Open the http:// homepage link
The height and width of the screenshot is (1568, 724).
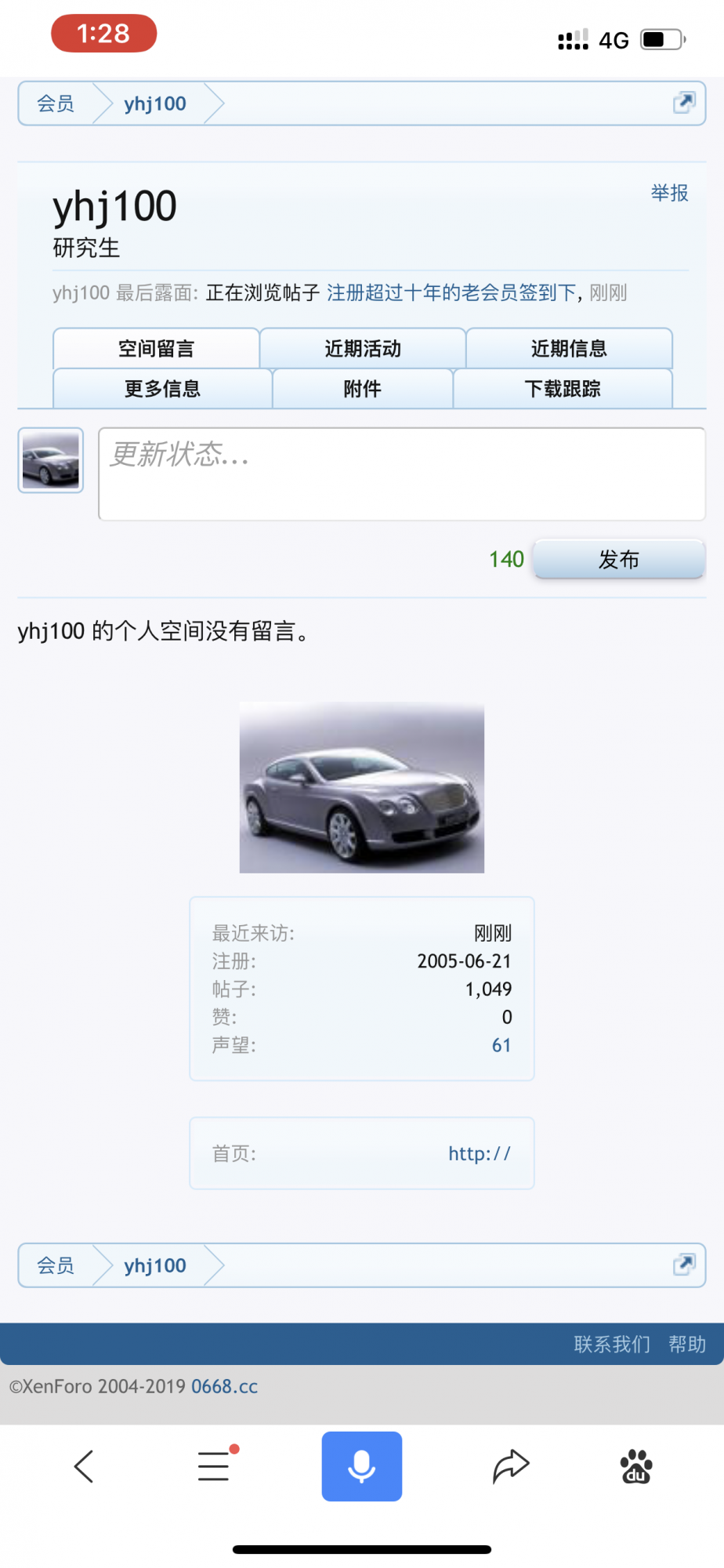click(479, 1153)
